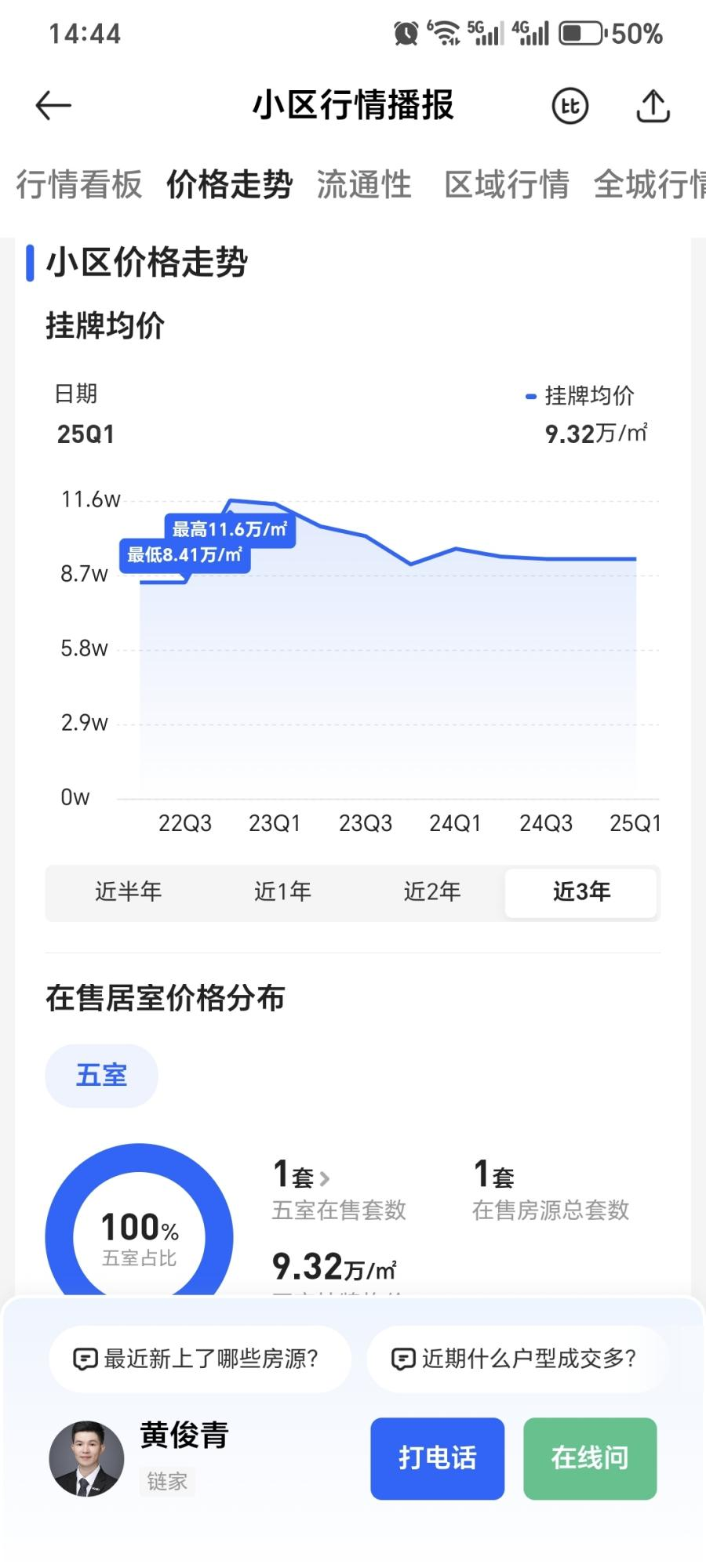Switch to the 近2年 range

click(x=431, y=892)
